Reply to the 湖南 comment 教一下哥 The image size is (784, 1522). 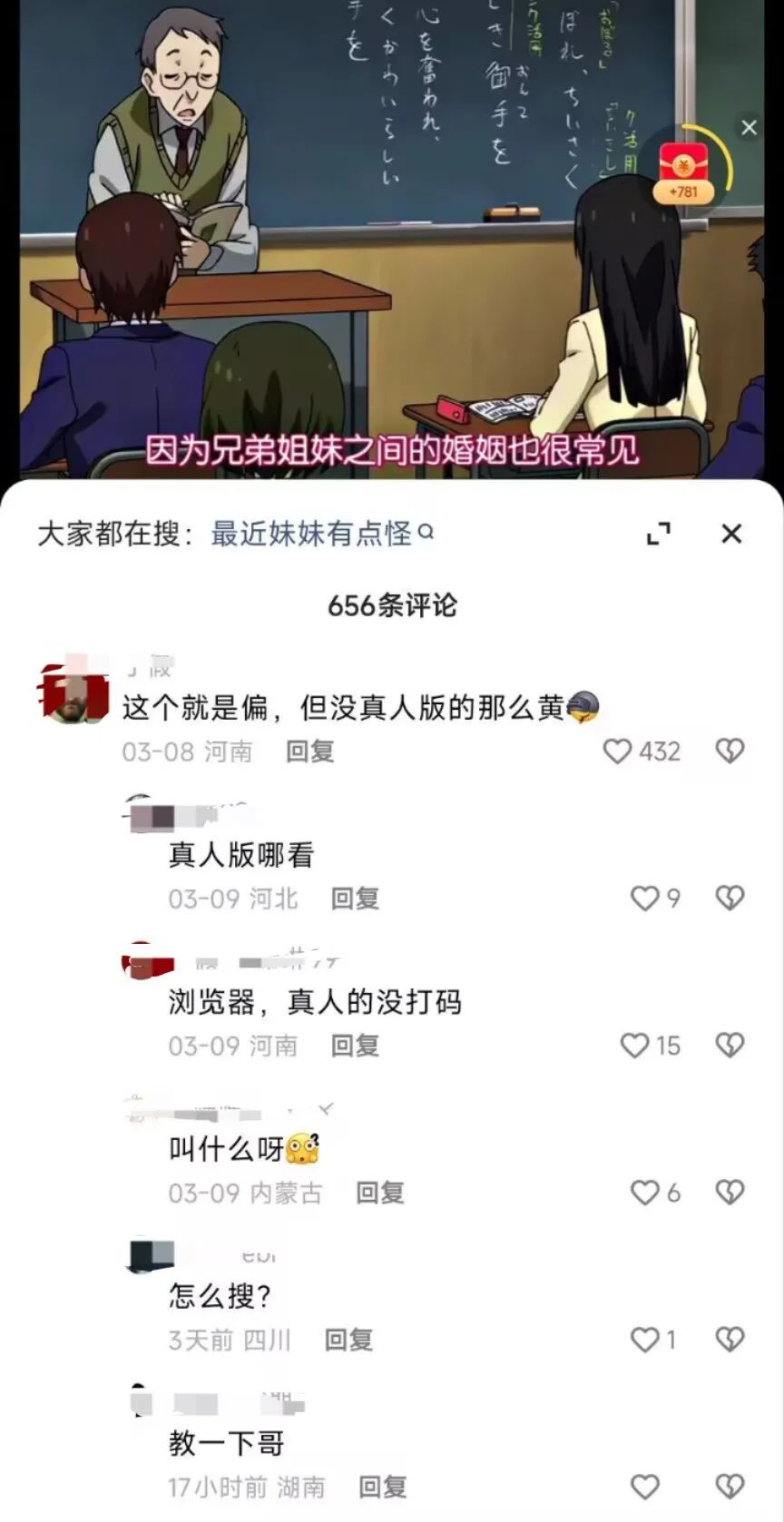click(x=383, y=1487)
